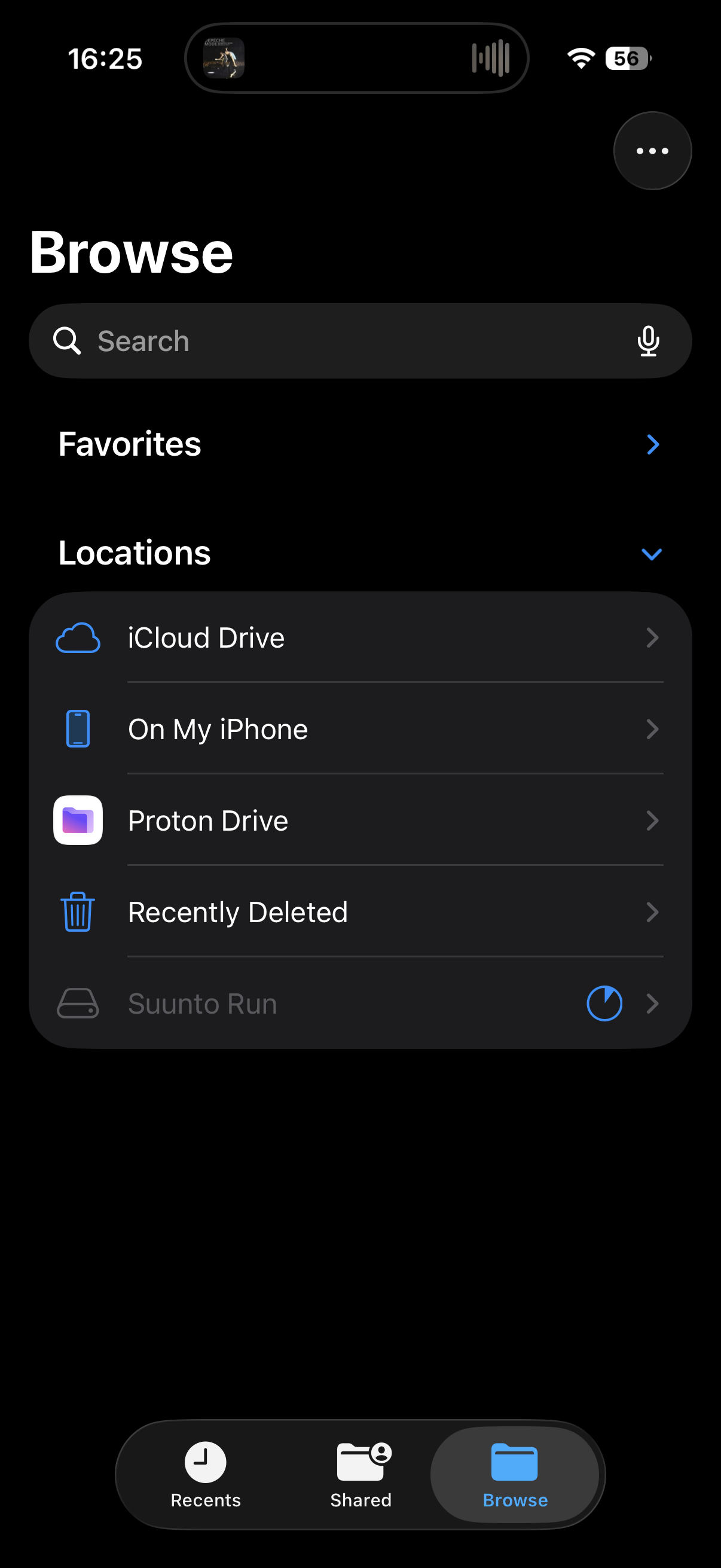Start voice dictation with the microphone
The width and height of the screenshot is (721, 1568).
[648, 341]
